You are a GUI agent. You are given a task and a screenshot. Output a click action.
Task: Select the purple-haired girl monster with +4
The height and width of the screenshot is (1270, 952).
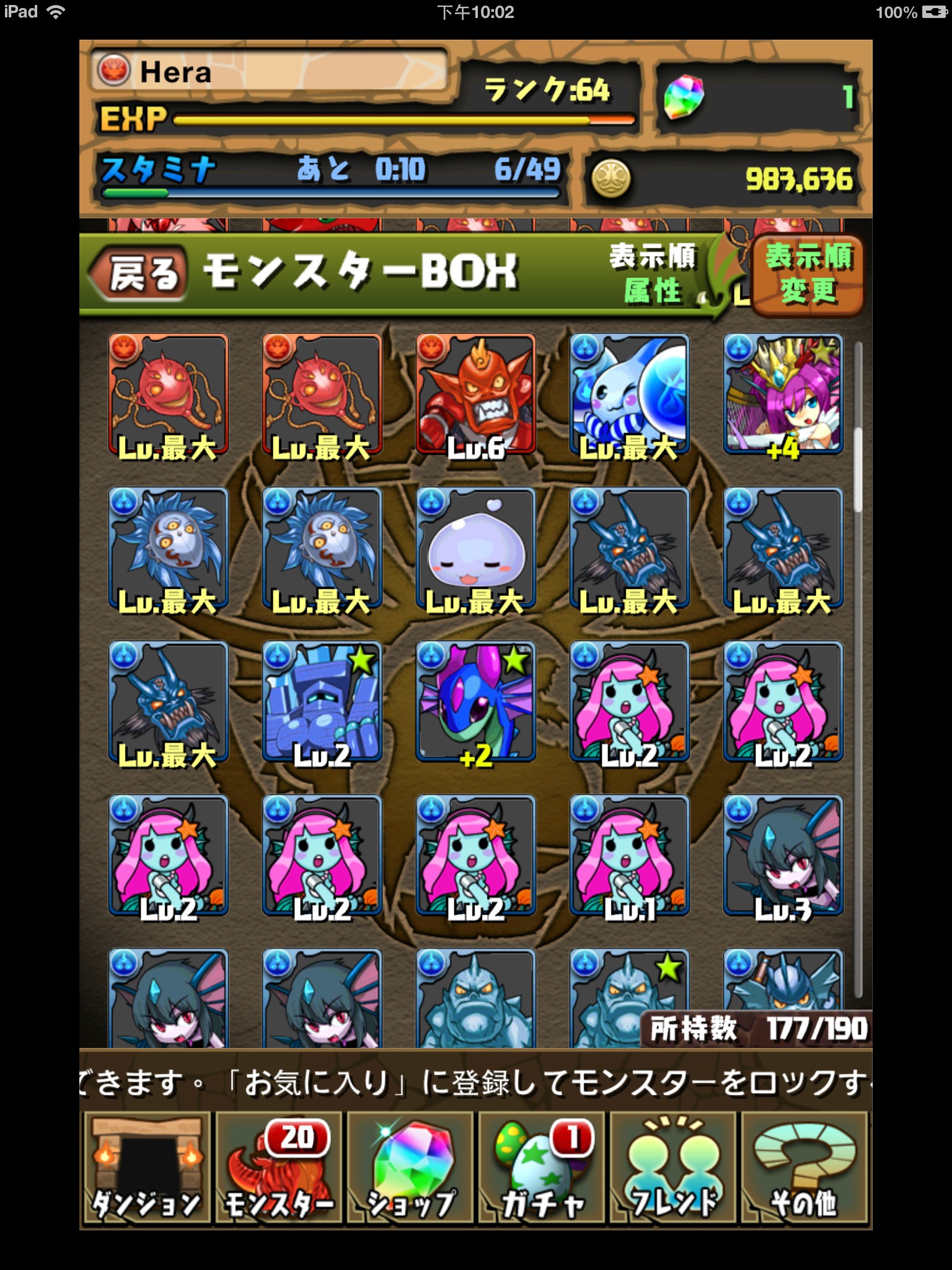click(783, 395)
